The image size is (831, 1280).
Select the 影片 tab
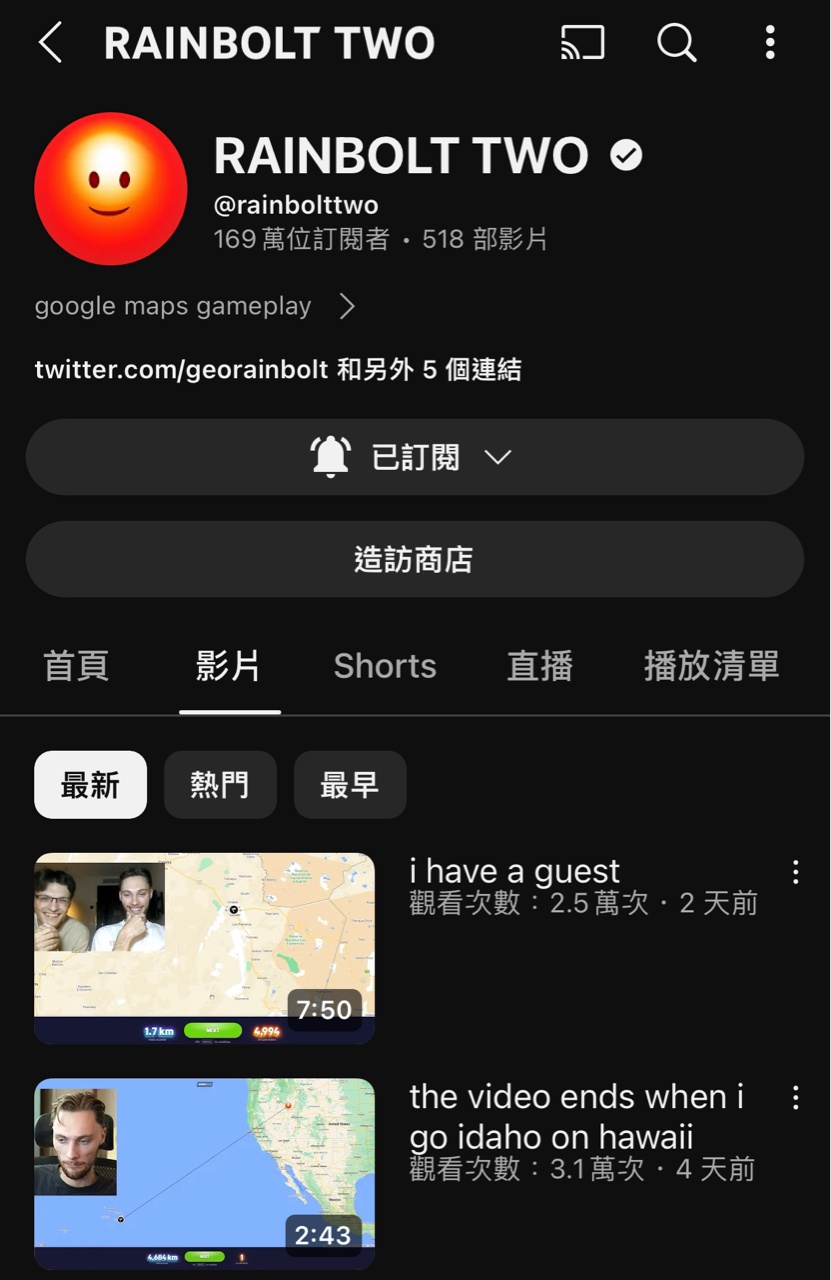click(229, 666)
